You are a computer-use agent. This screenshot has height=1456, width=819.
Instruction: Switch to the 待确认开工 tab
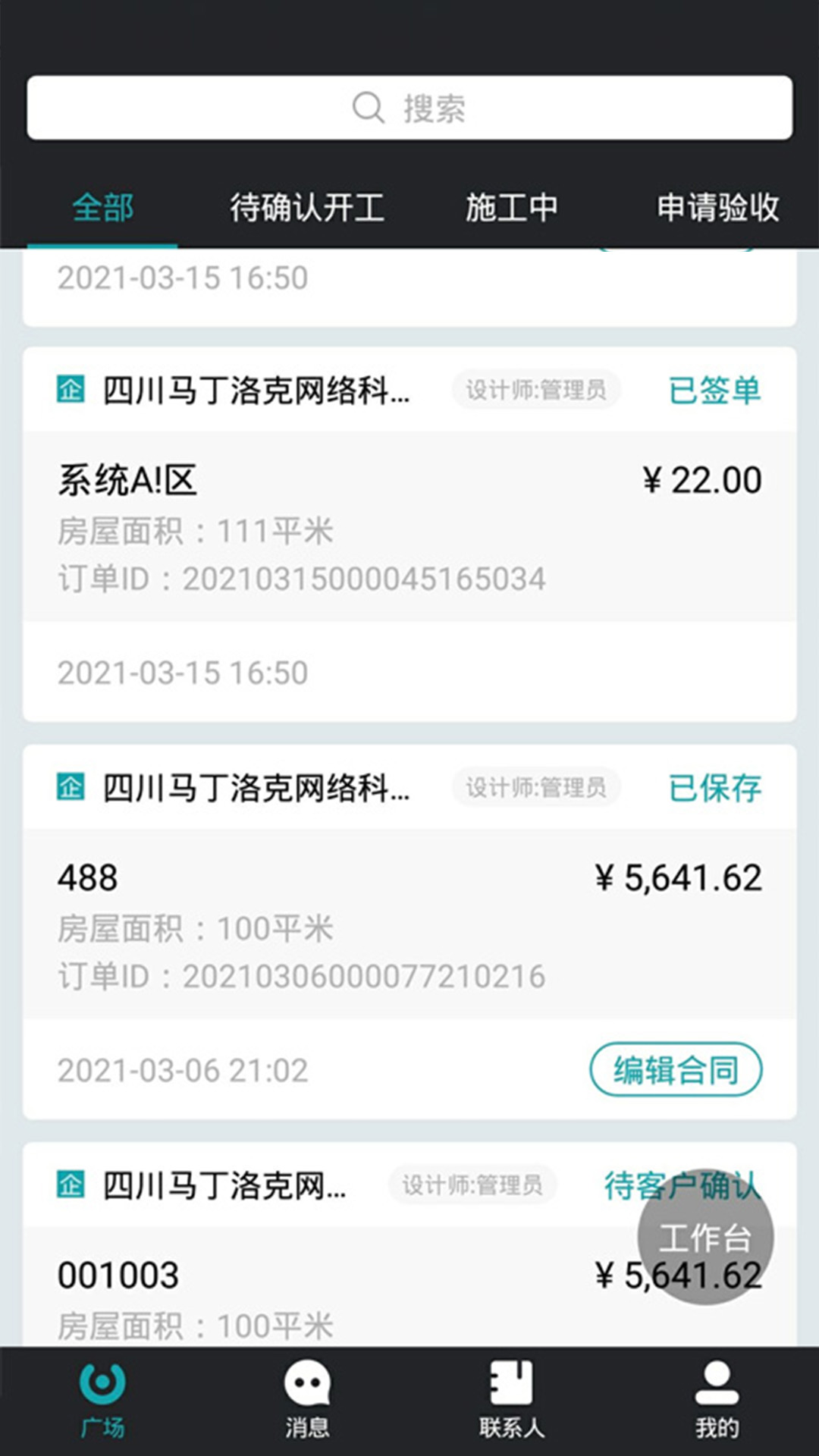307,208
